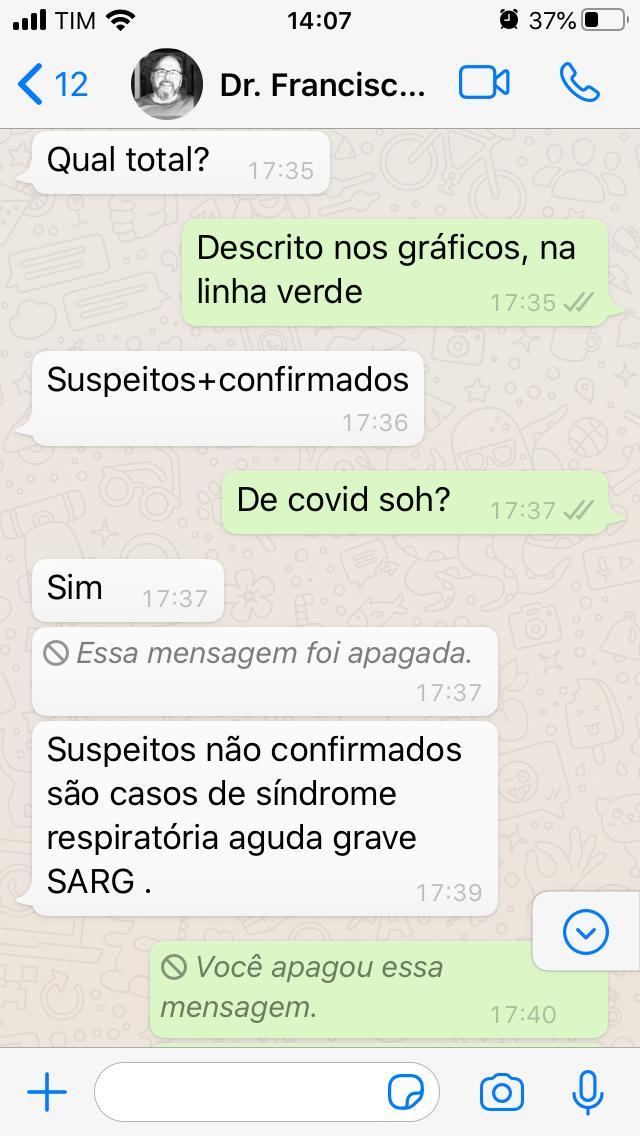The width and height of the screenshot is (640, 1136).
Task: Open the sticker picker
Action: [406, 1092]
